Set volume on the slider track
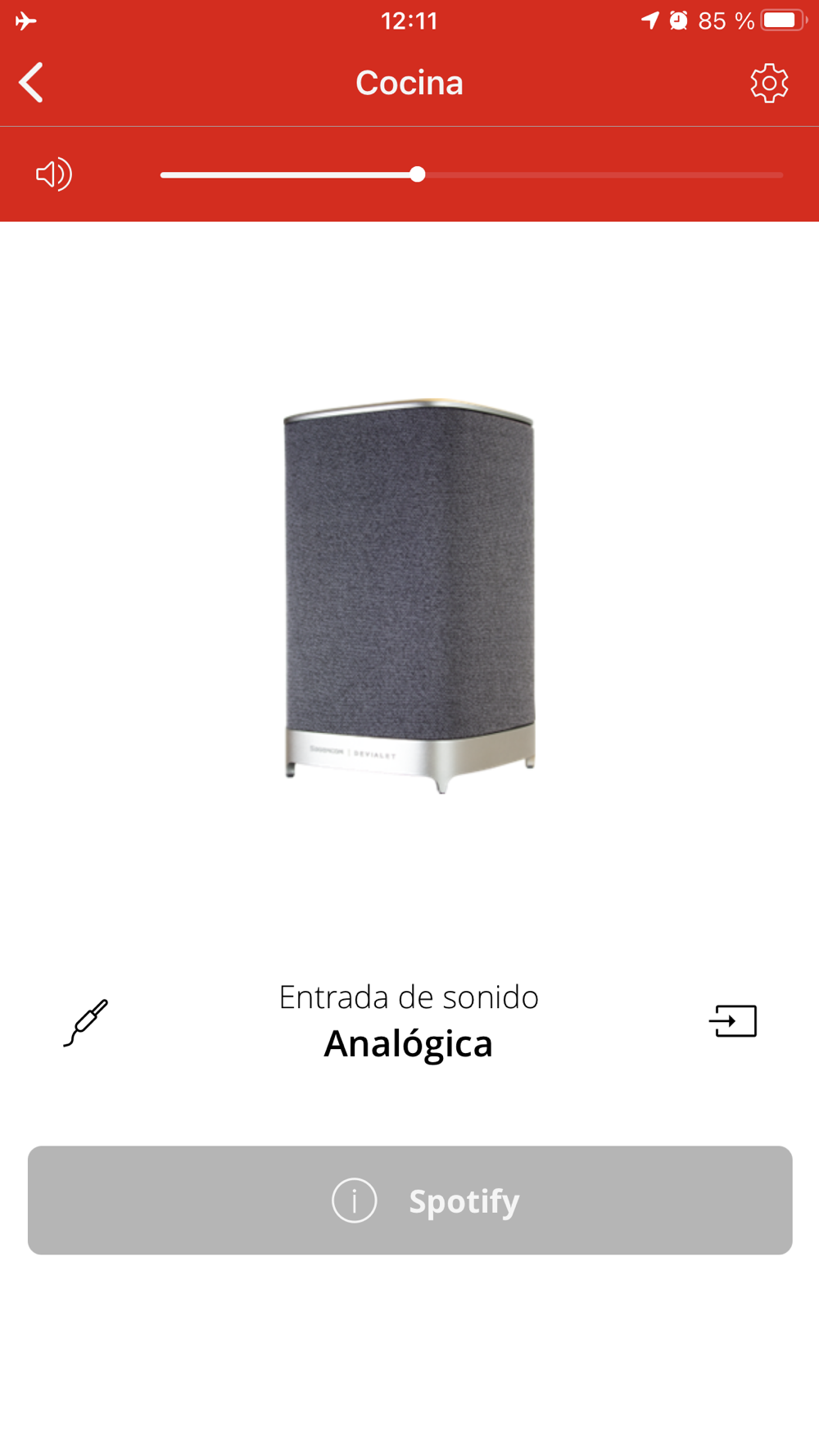819x1456 pixels. 472,174
